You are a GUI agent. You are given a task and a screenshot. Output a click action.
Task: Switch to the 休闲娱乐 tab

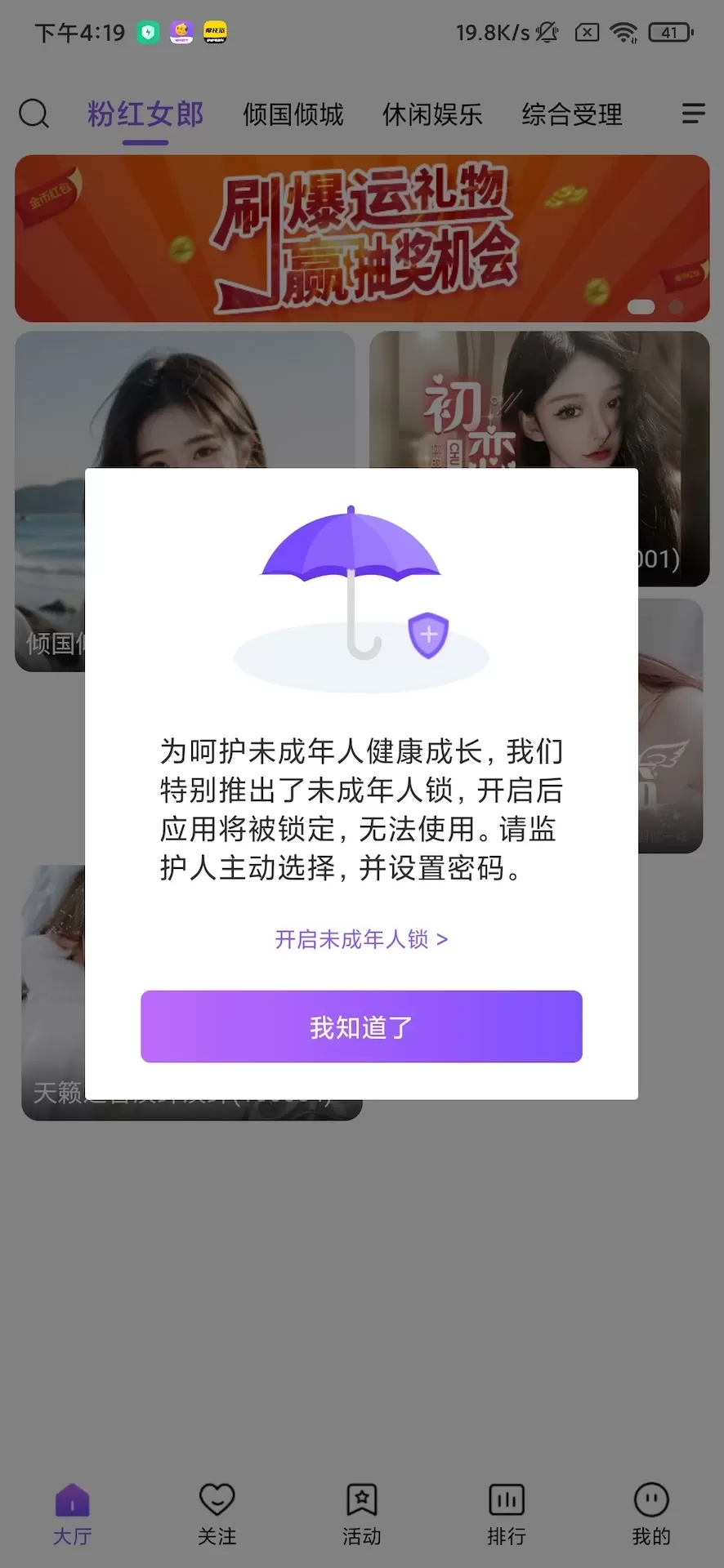[432, 114]
